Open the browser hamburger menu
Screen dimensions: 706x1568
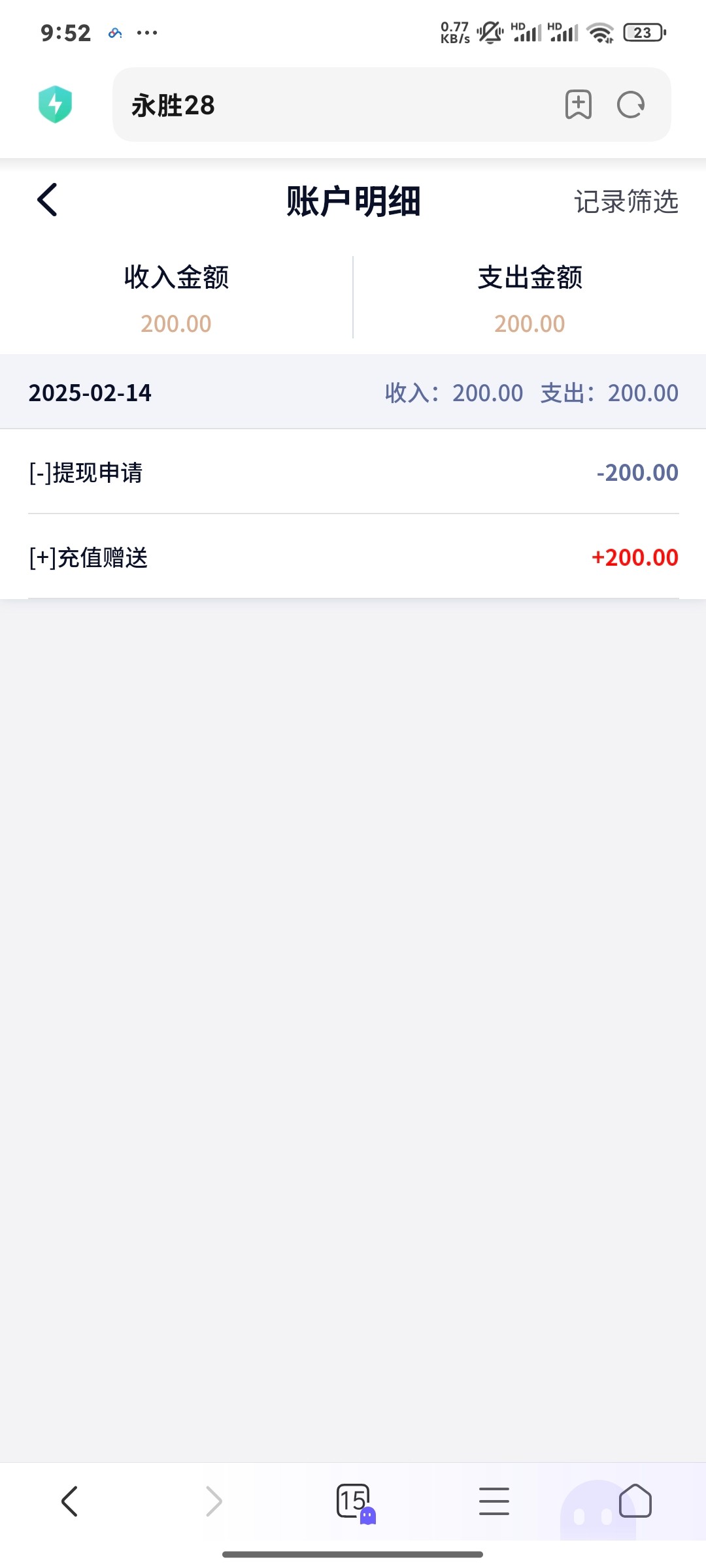click(x=494, y=1501)
